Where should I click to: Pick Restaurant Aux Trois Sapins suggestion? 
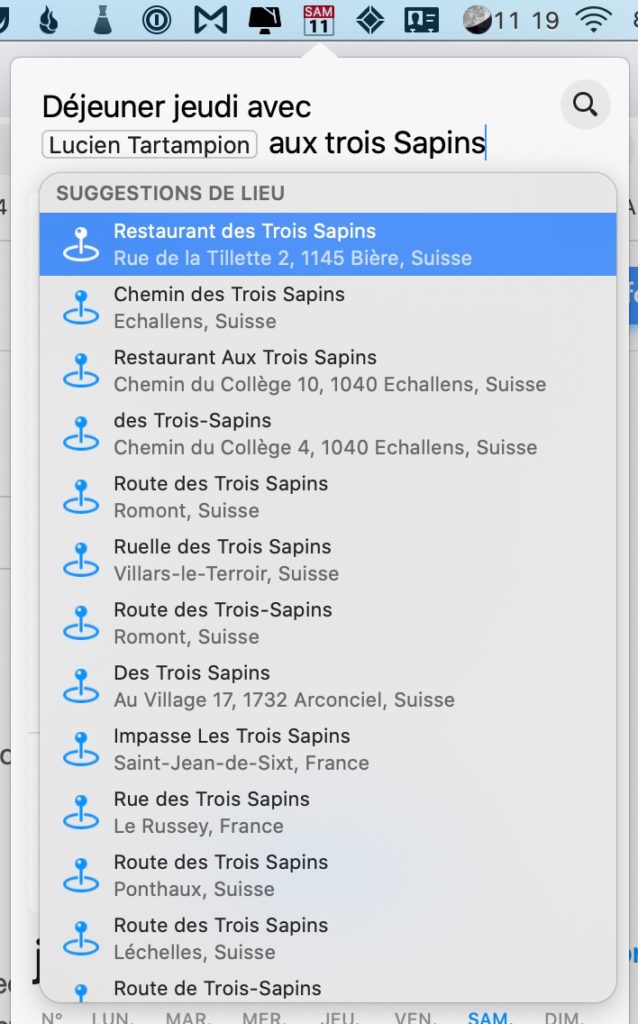(x=328, y=370)
